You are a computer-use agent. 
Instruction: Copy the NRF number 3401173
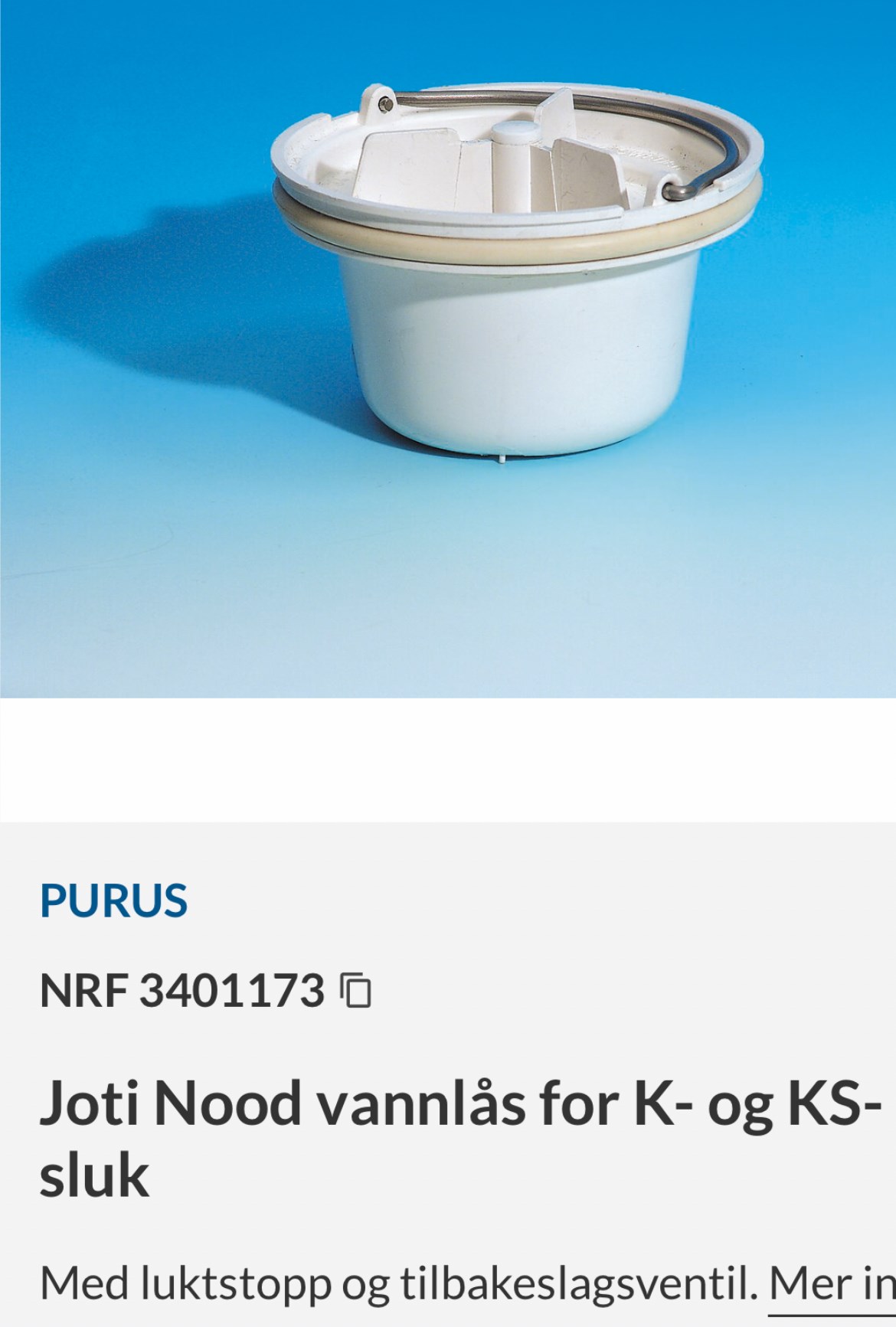point(356,990)
